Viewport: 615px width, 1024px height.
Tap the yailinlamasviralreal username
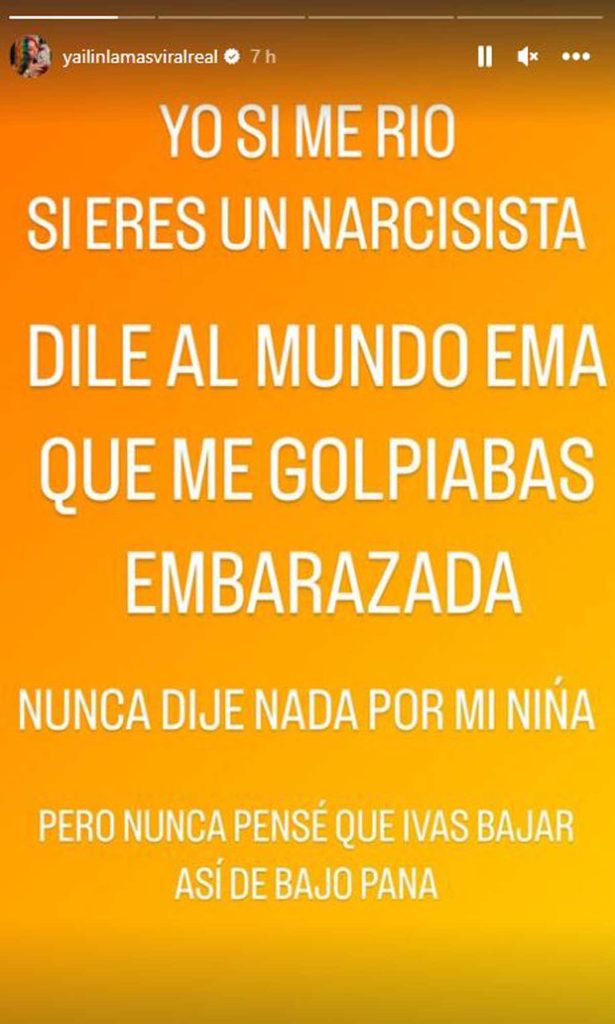click(x=139, y=57)
